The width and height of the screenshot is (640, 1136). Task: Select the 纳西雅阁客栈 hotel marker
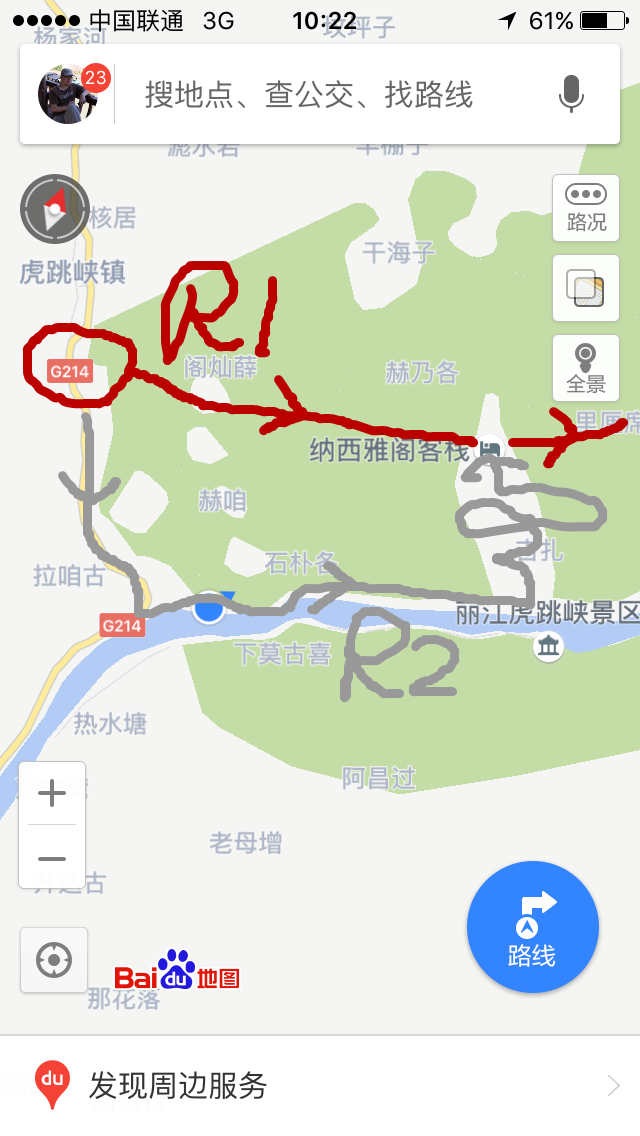(x=489, y=451)
